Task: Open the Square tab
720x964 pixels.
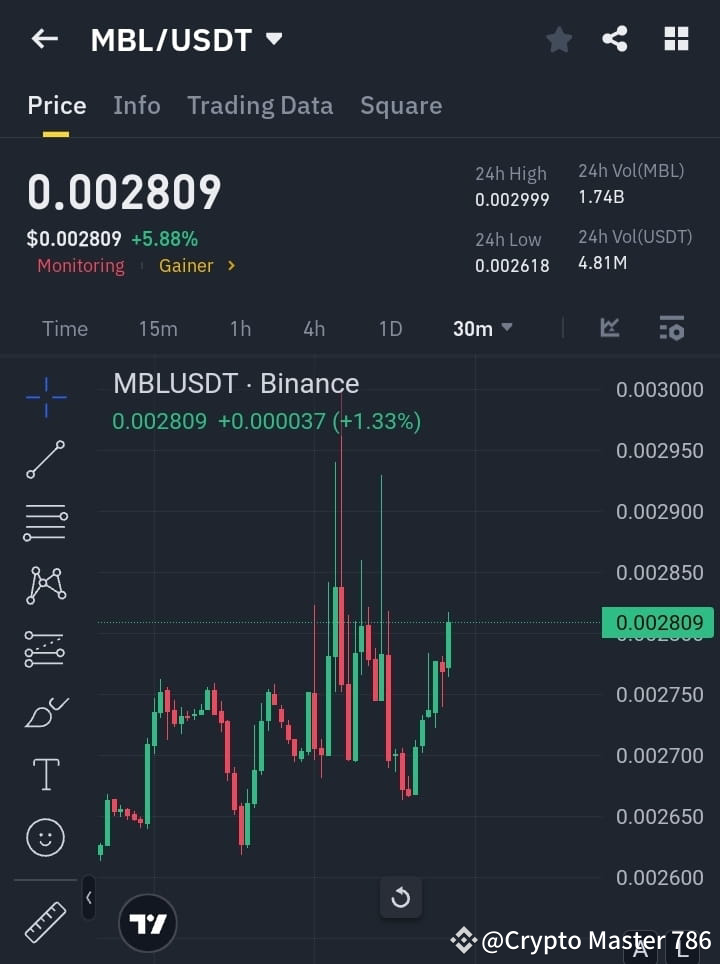Action: click(401, 105)
